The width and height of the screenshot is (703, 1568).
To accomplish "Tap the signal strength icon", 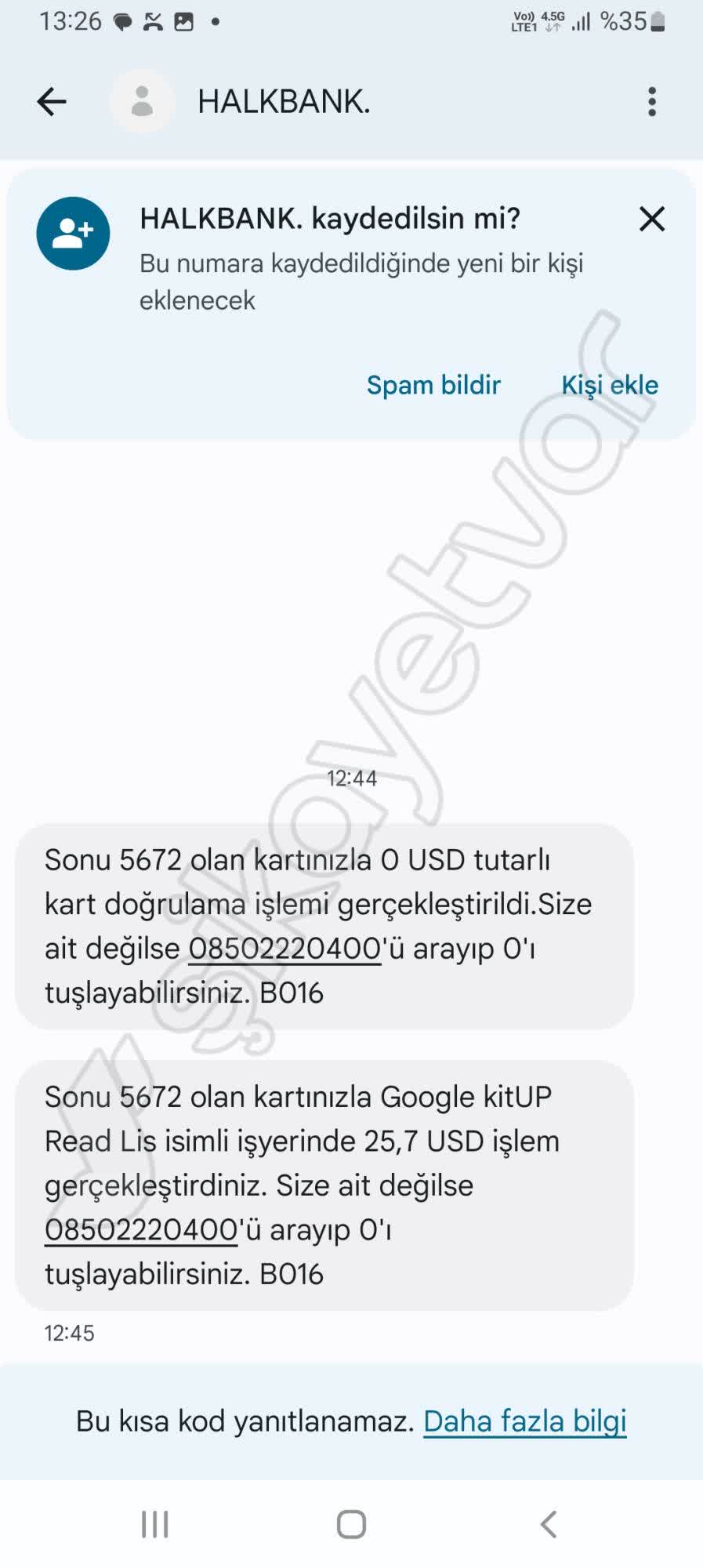I will [x=581, y=22].
